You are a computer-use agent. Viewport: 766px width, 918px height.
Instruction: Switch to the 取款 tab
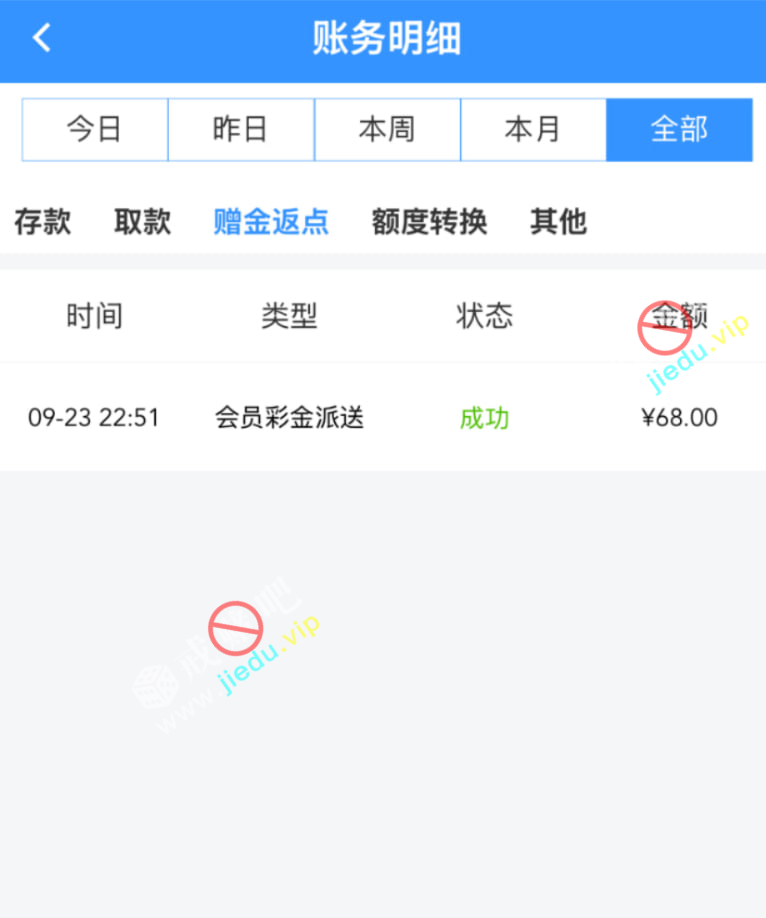coord(142,221)
